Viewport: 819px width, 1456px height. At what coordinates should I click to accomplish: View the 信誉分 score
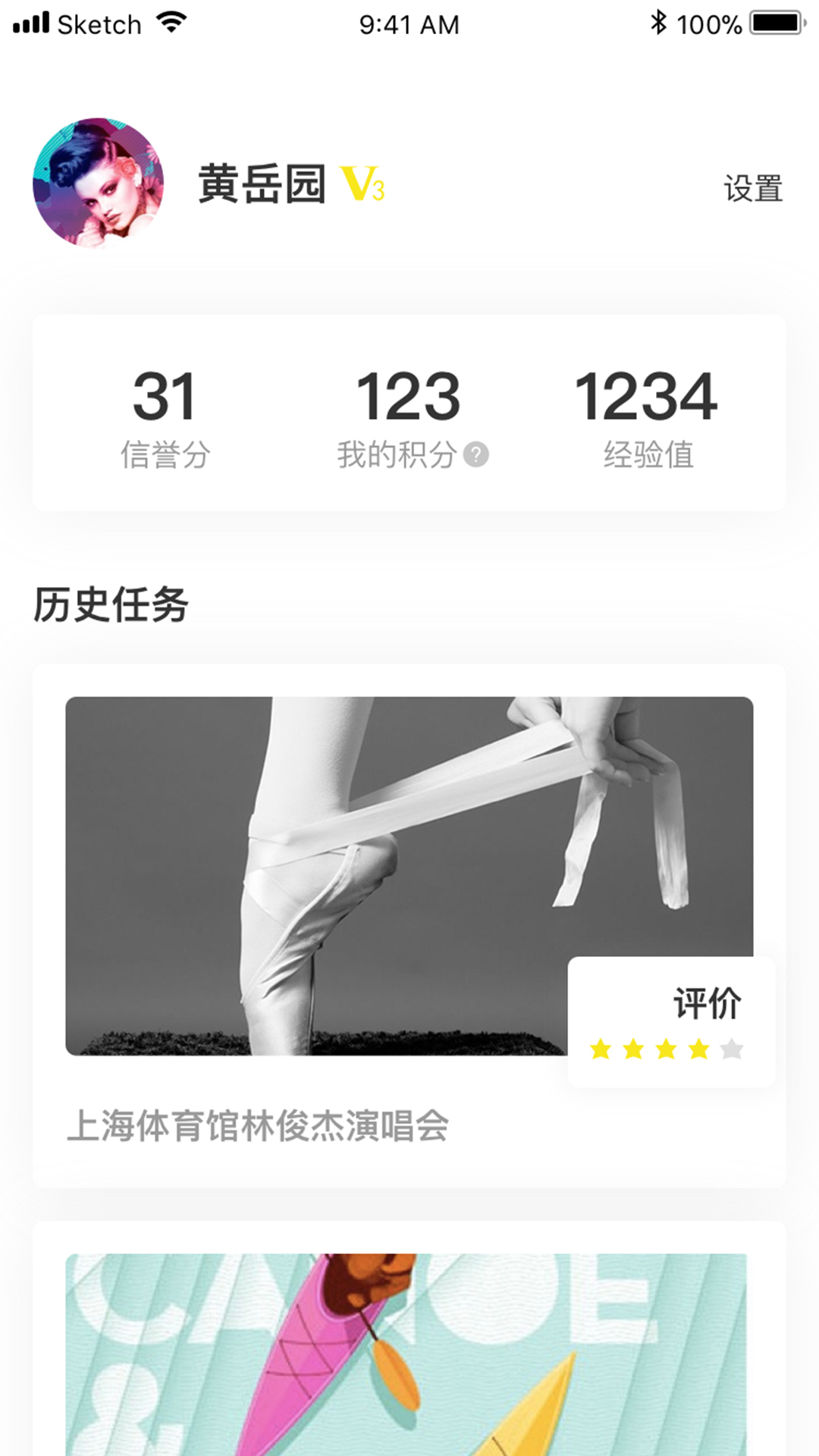(165, 418)
